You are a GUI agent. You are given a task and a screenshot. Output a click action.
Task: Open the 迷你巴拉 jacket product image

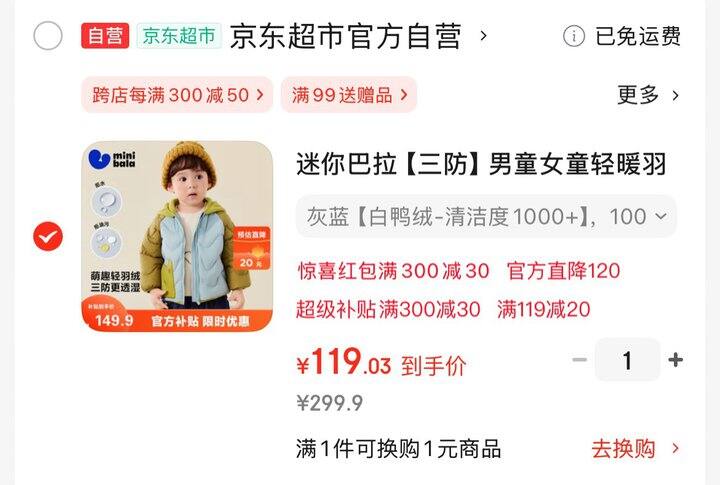point(177,236)
